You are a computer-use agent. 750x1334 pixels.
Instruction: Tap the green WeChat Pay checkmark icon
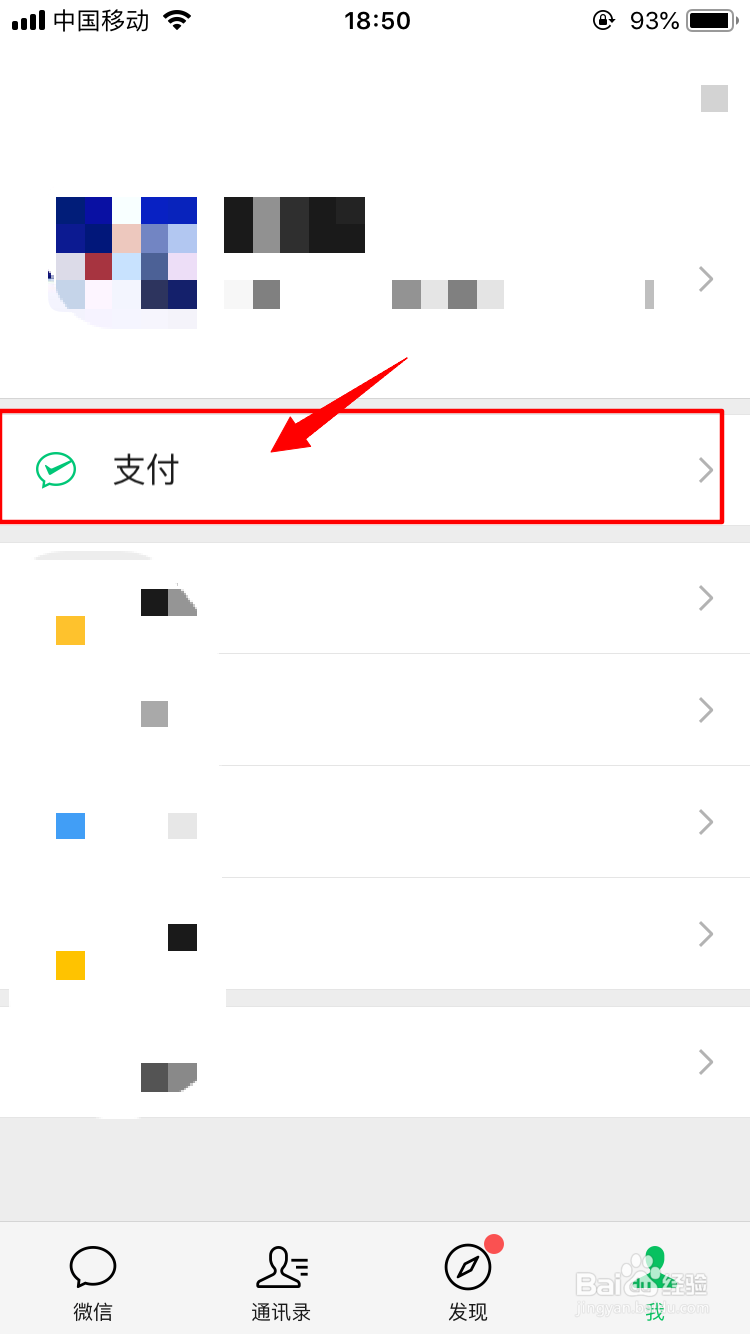(57, 468)
